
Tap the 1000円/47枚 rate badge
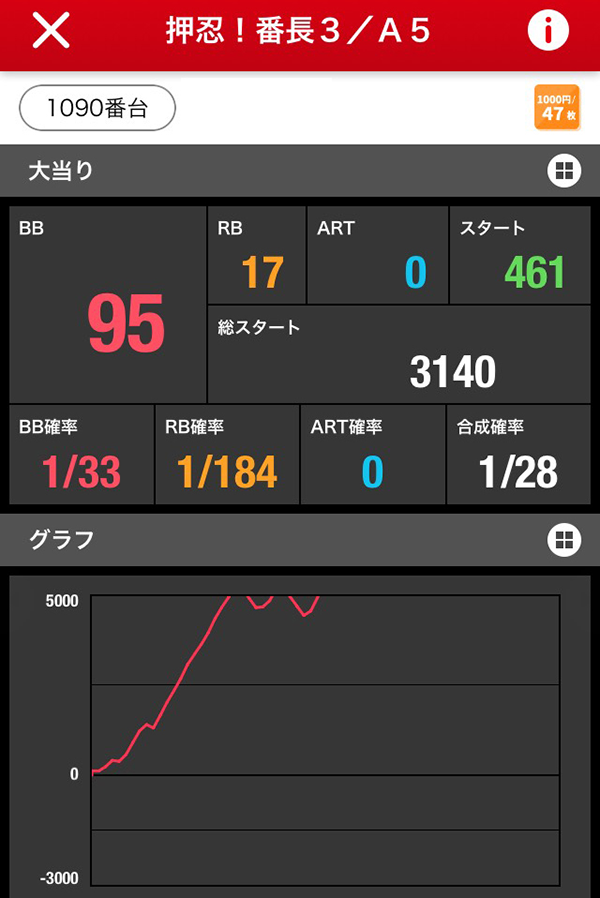557,108
